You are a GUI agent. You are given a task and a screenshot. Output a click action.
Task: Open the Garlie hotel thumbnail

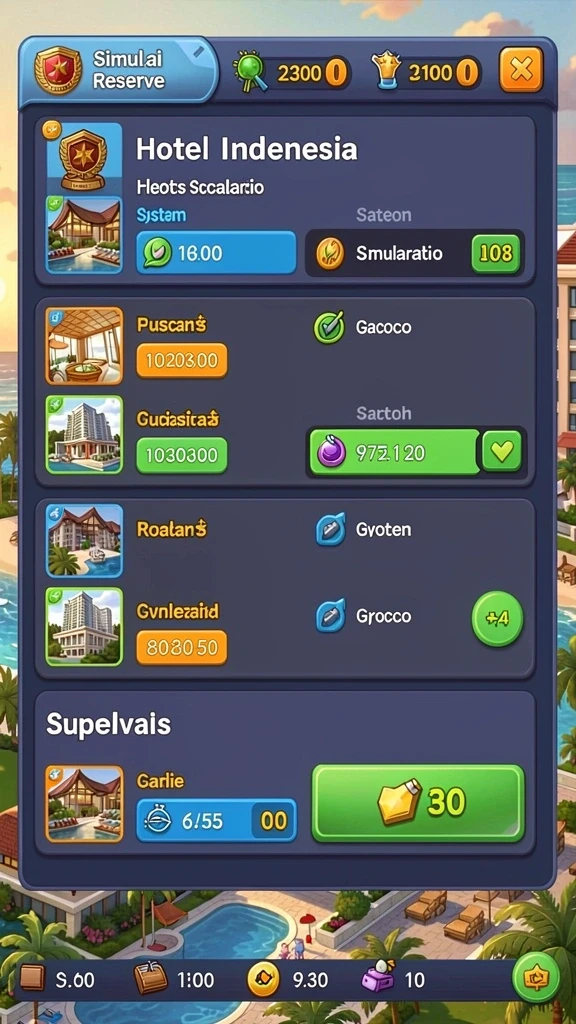tap(84, 804)
